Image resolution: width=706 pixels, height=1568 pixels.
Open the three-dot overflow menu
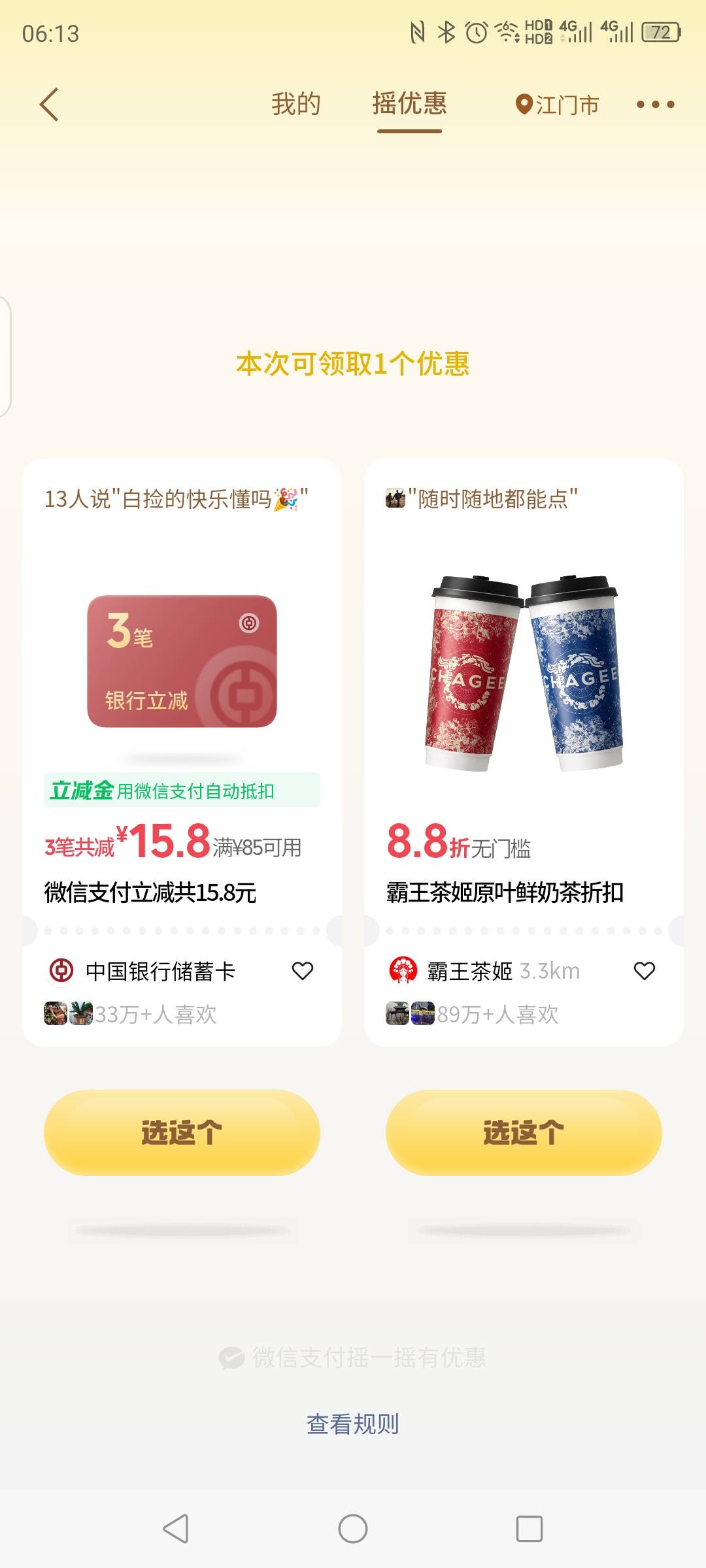tap(656, 105)
